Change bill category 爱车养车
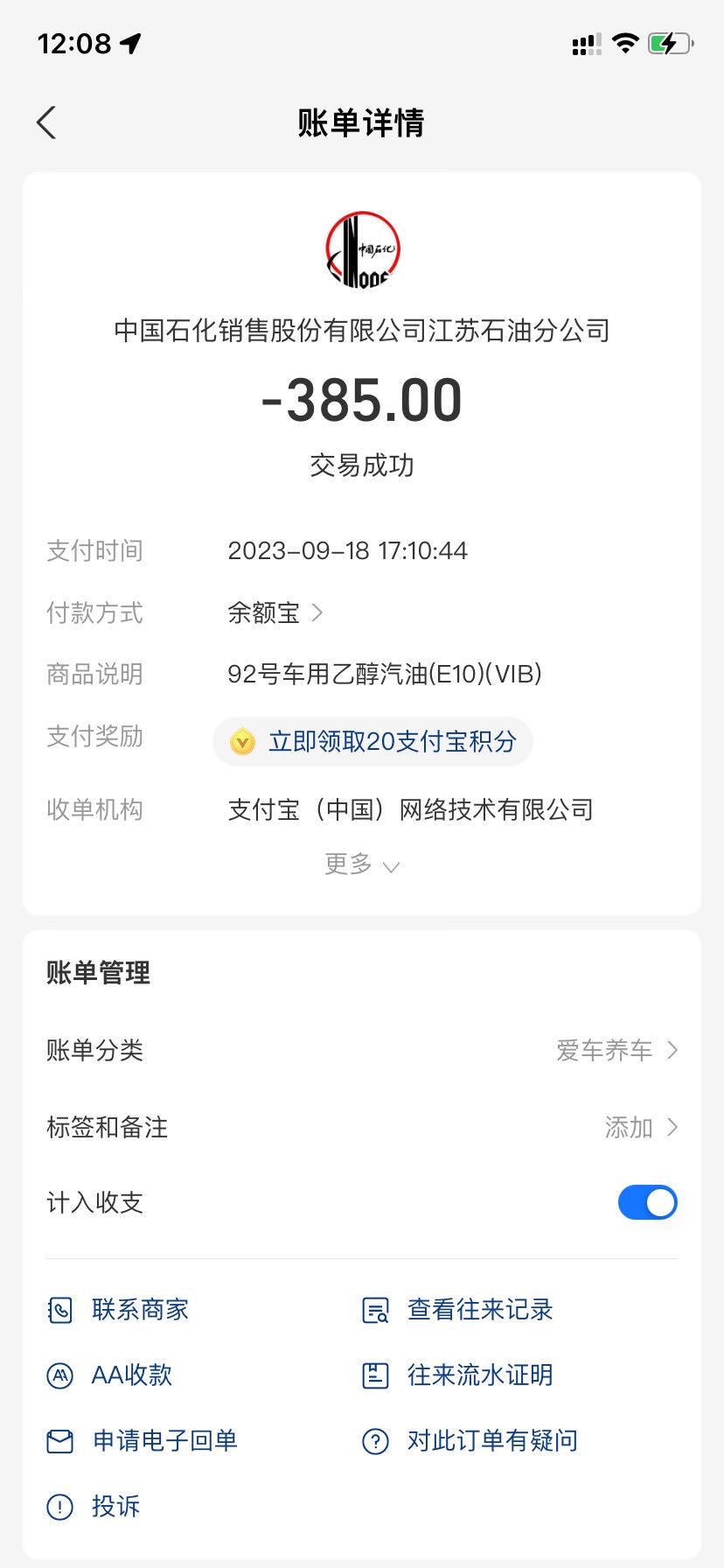The image size is (724, 1568). (617, 1050)
